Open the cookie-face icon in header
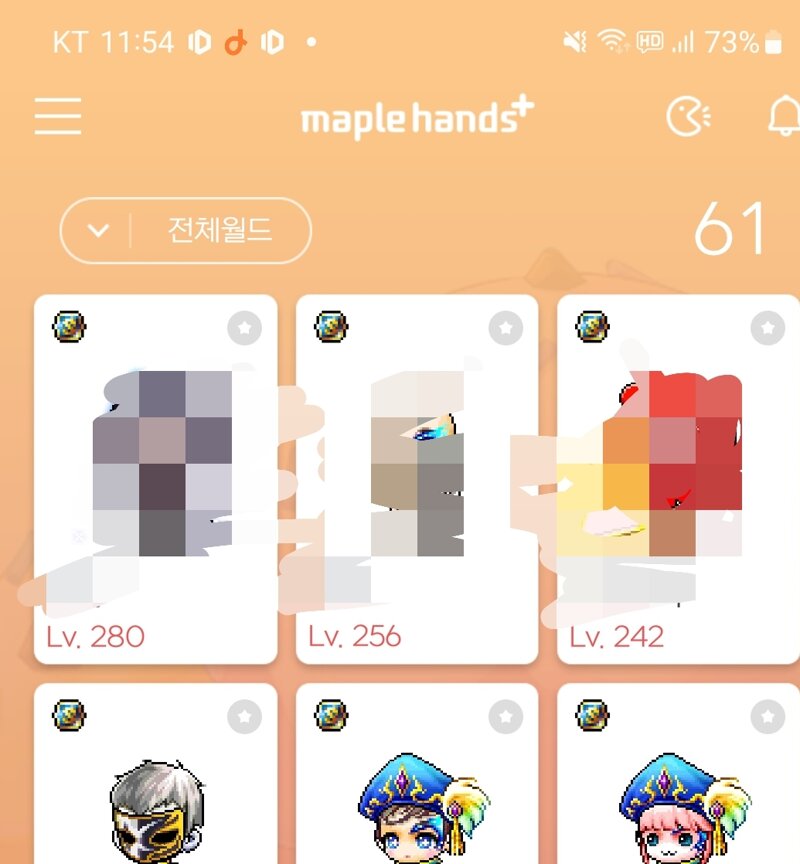800x864 pixels. [688, 117]
